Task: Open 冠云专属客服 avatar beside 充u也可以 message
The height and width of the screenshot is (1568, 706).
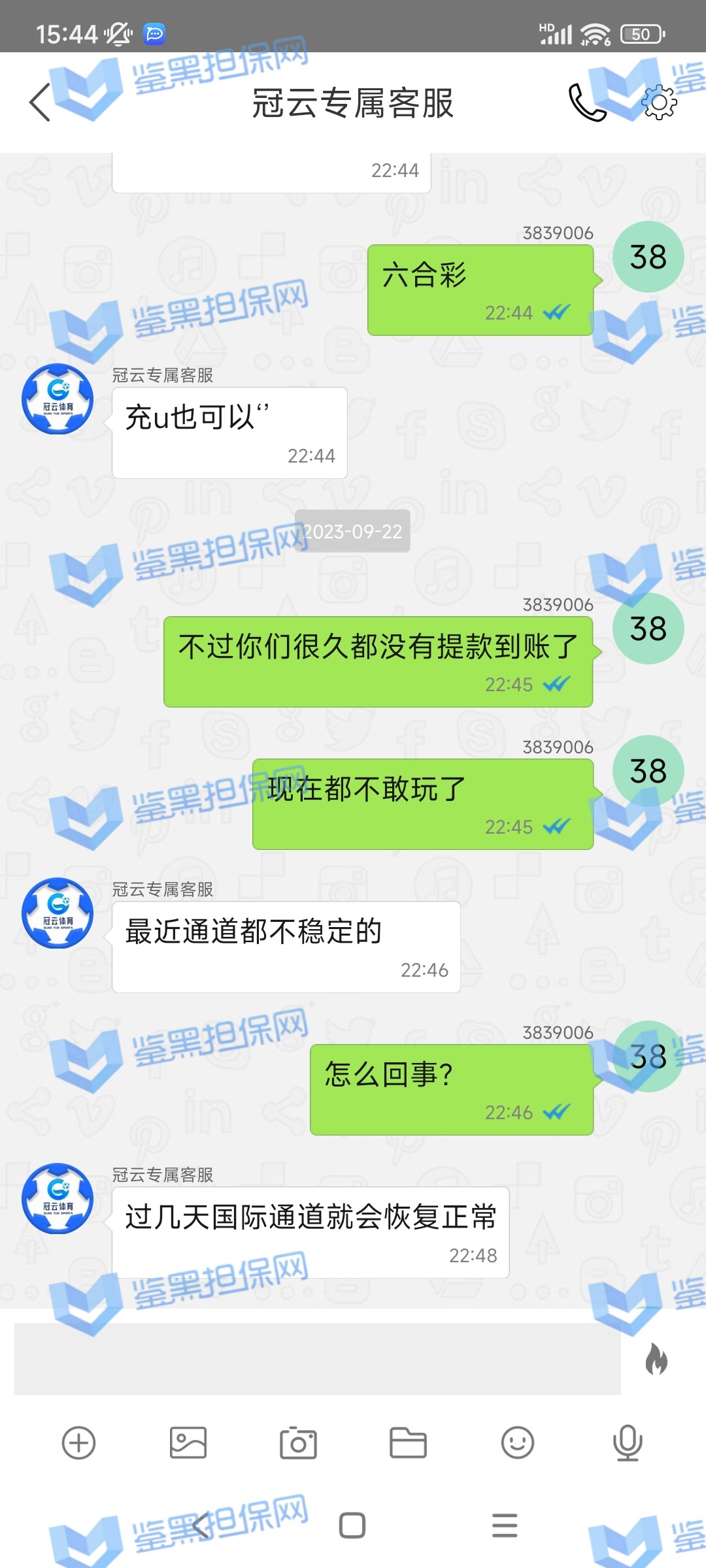Action: 58,399
